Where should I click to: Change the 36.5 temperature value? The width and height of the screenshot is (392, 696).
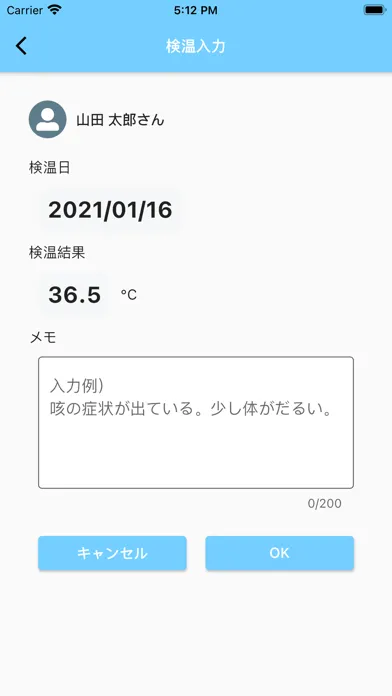(75, 295)
